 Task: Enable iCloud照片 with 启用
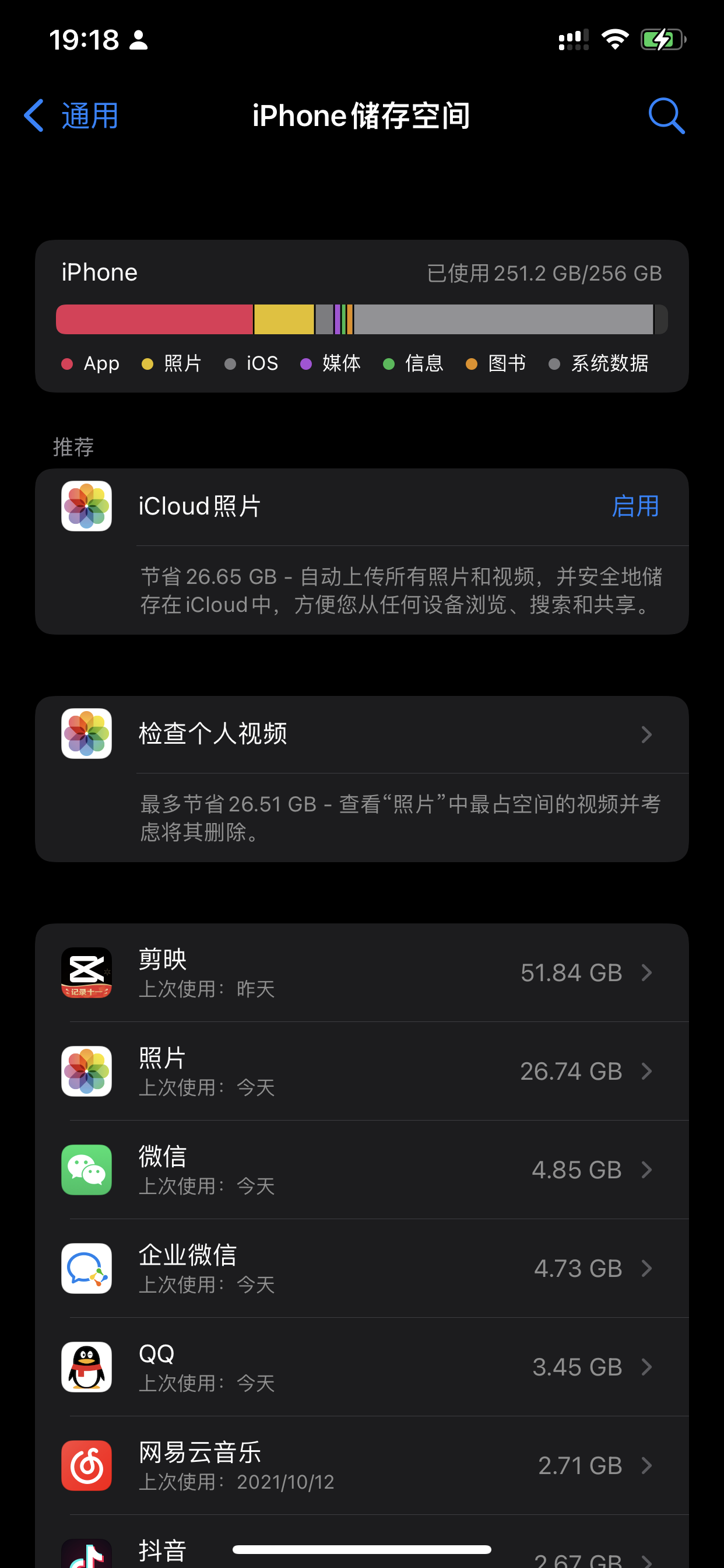pos(635,506)
